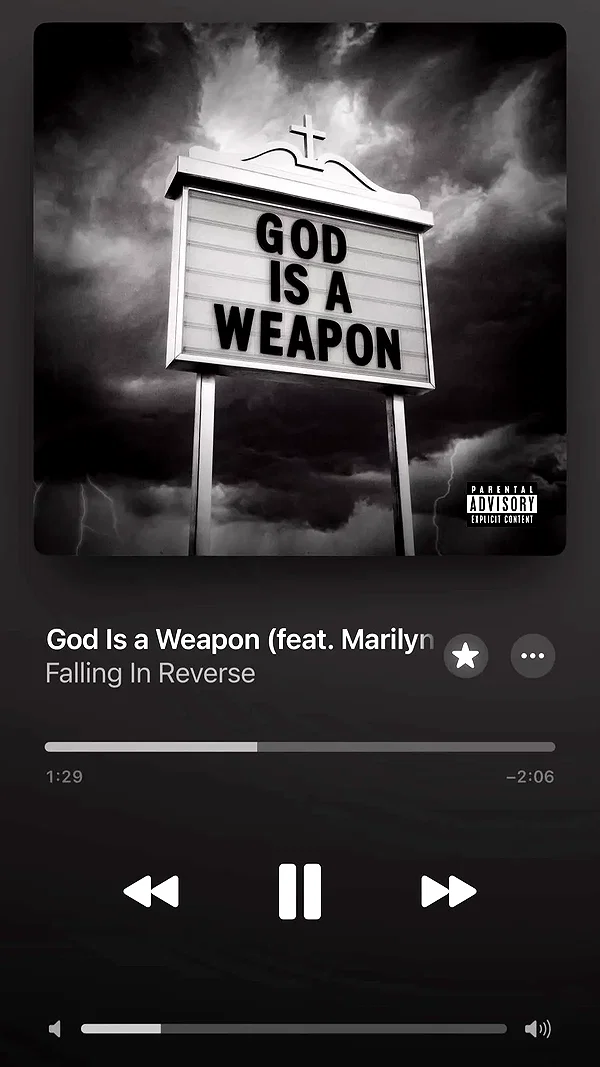Go back to the previous track

151,891
